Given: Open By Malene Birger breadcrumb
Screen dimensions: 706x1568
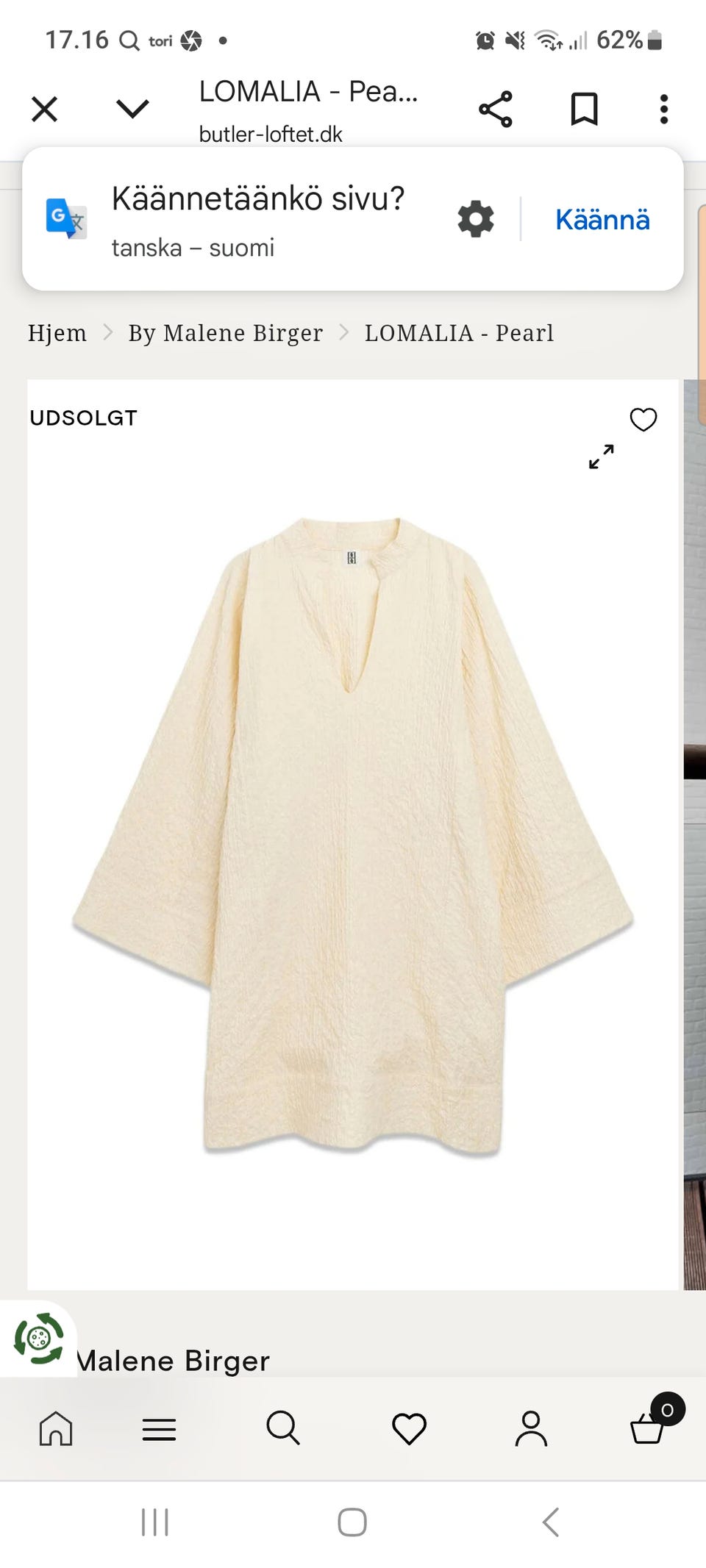Looking at the screenshot, I should click(225, 333).
